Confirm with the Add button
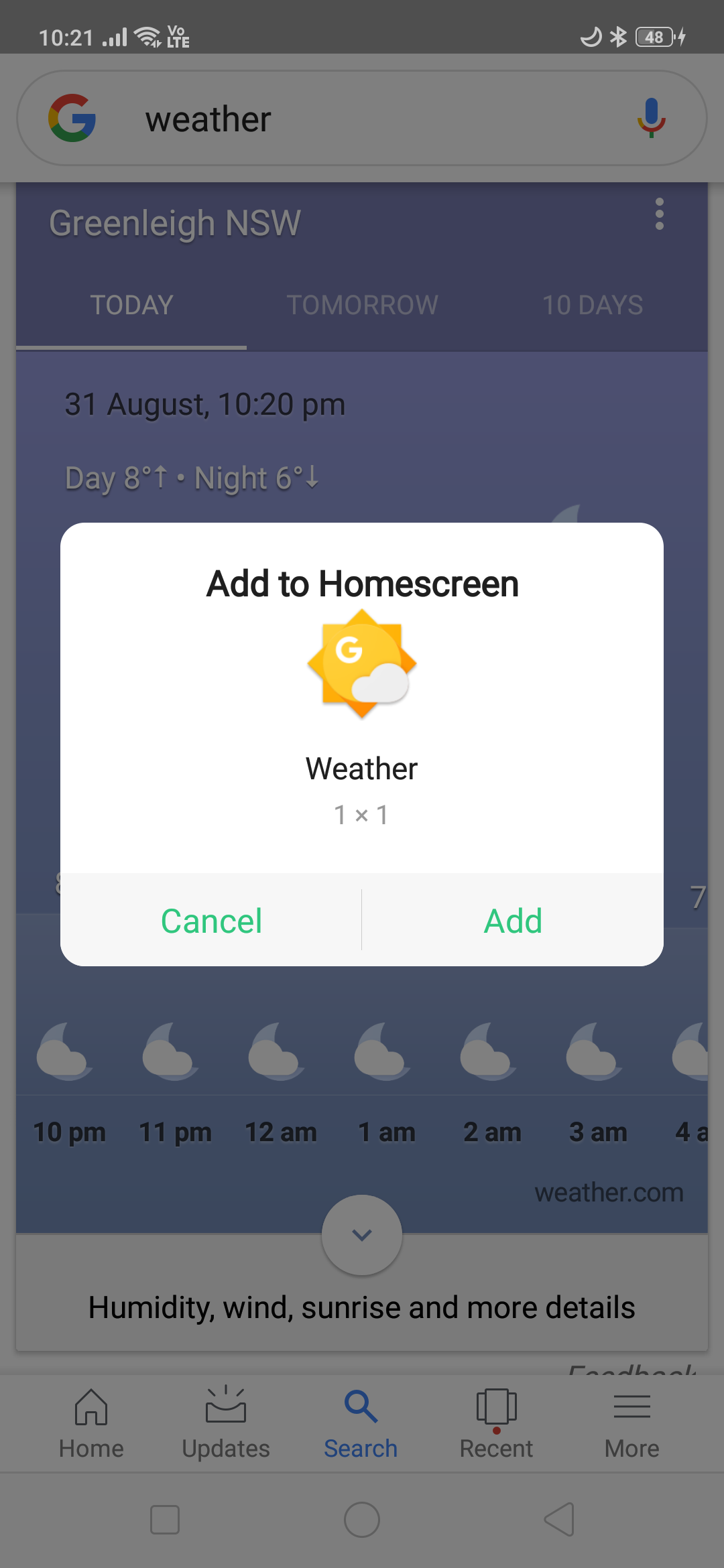This screenshot has height=1568, width=724. 513,920
